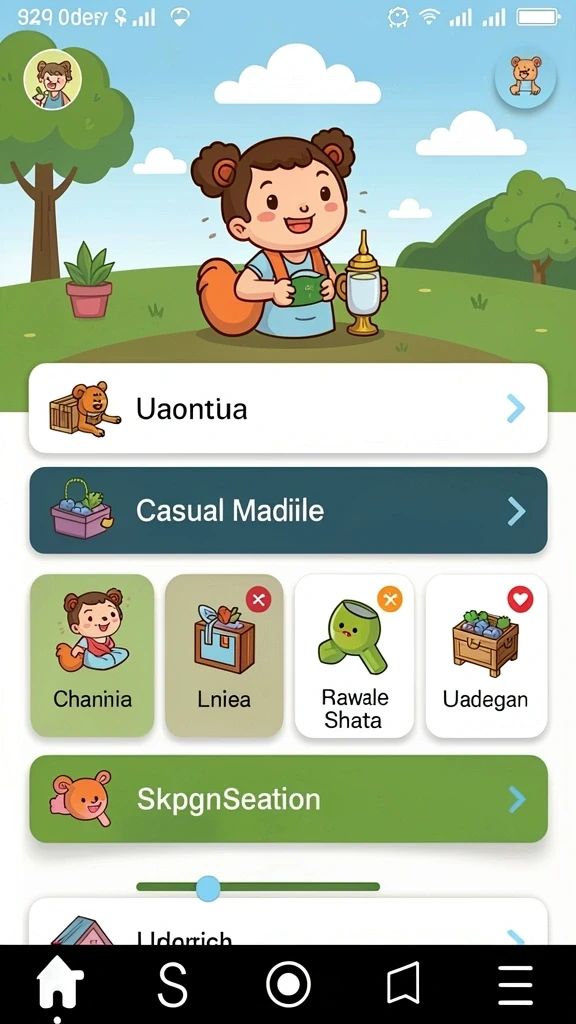Open Casual Madiile
The width and height of the screenshot is (576, 1024).
tap(288, 510)
